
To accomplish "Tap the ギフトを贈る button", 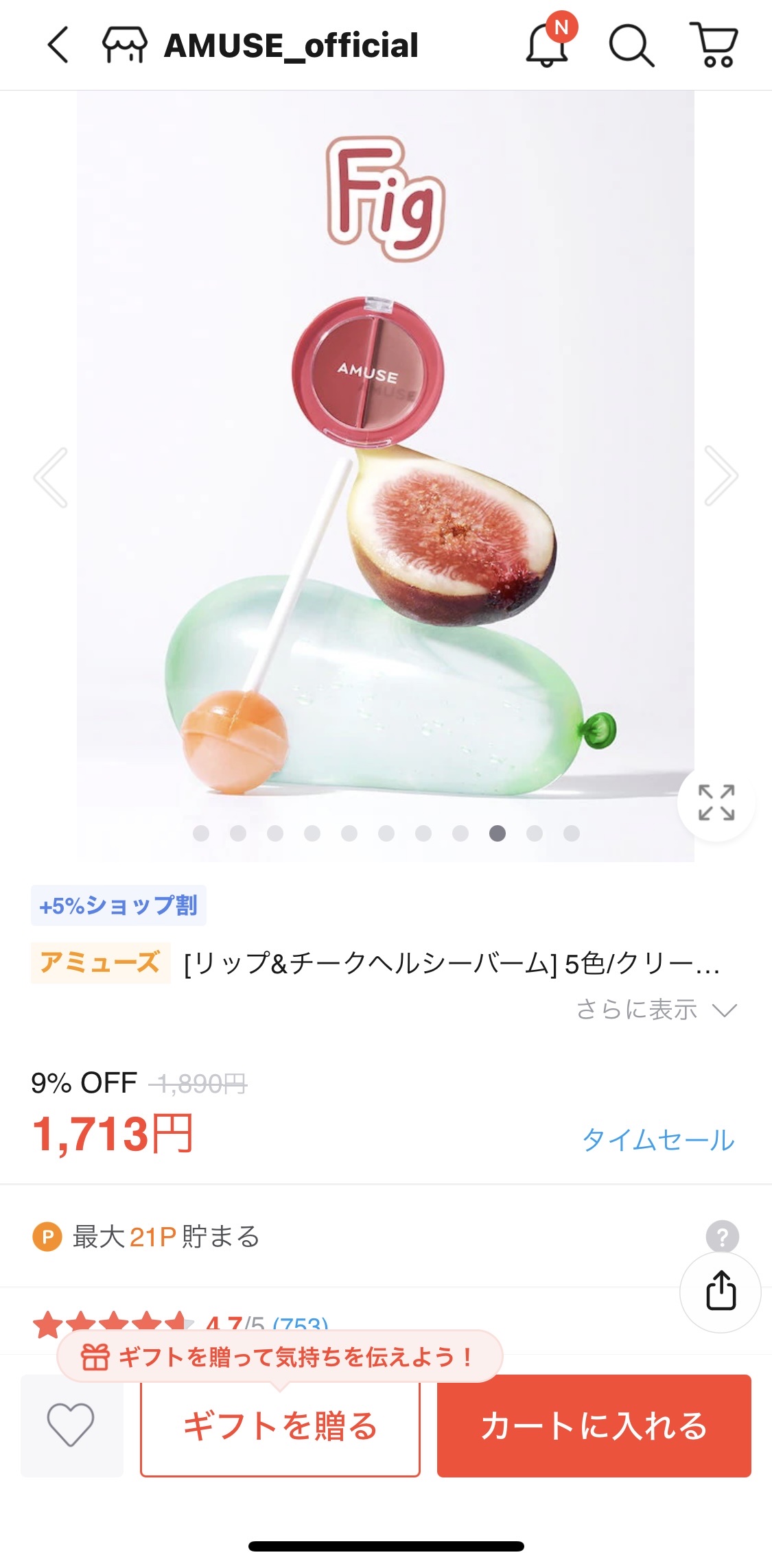I will click(280, 1427).
